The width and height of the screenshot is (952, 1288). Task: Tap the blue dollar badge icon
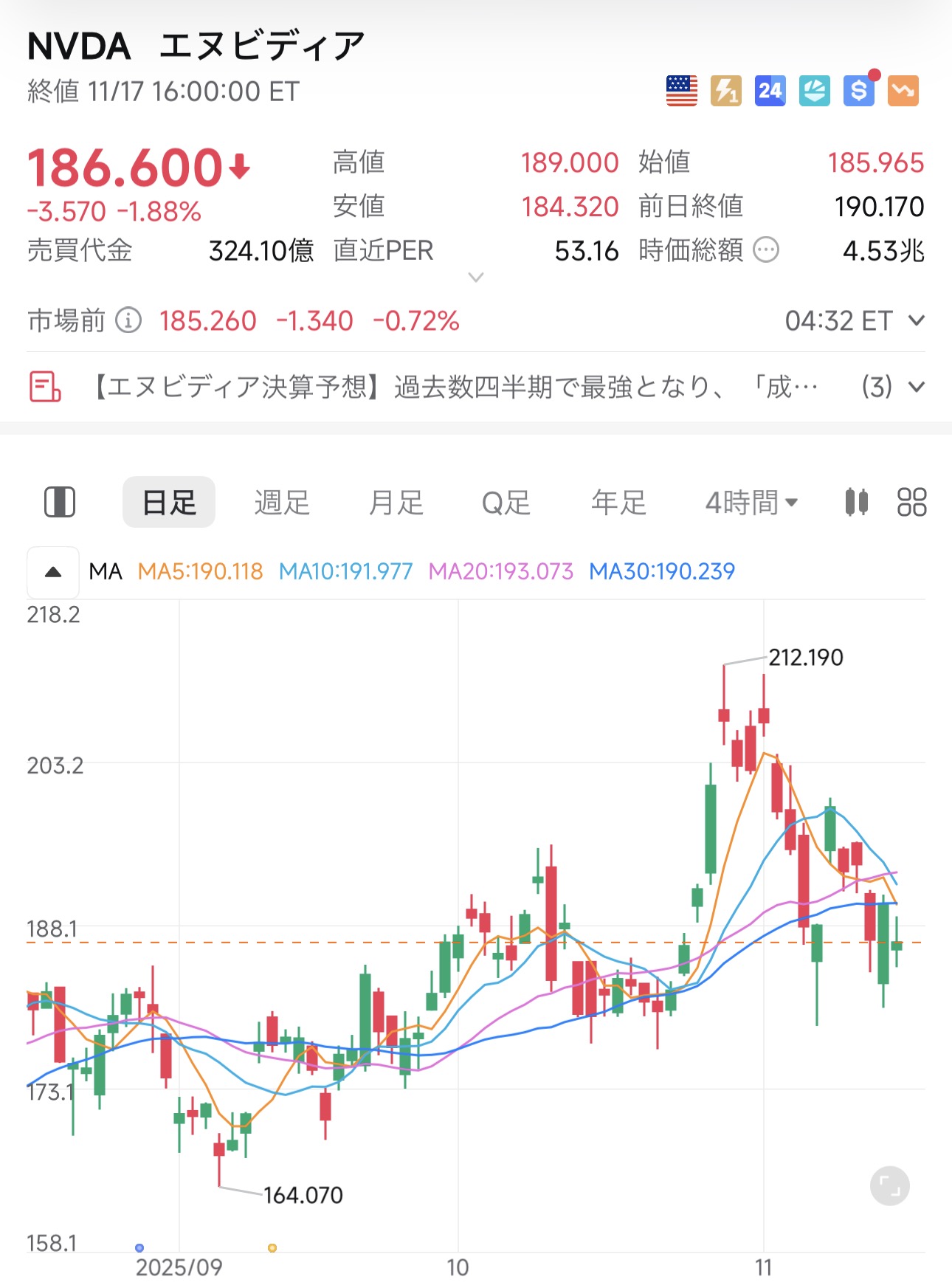pos(858,91)
